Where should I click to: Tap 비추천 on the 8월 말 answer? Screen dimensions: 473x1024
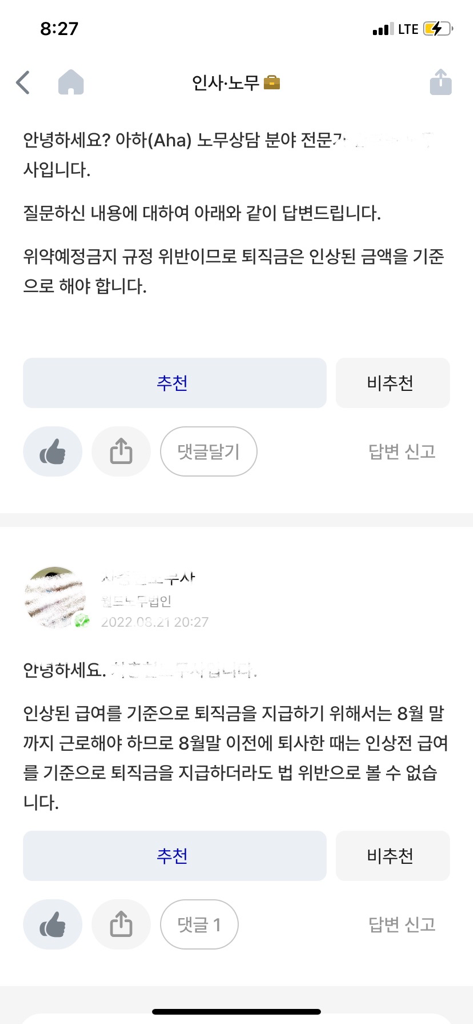tap(393, 856)
